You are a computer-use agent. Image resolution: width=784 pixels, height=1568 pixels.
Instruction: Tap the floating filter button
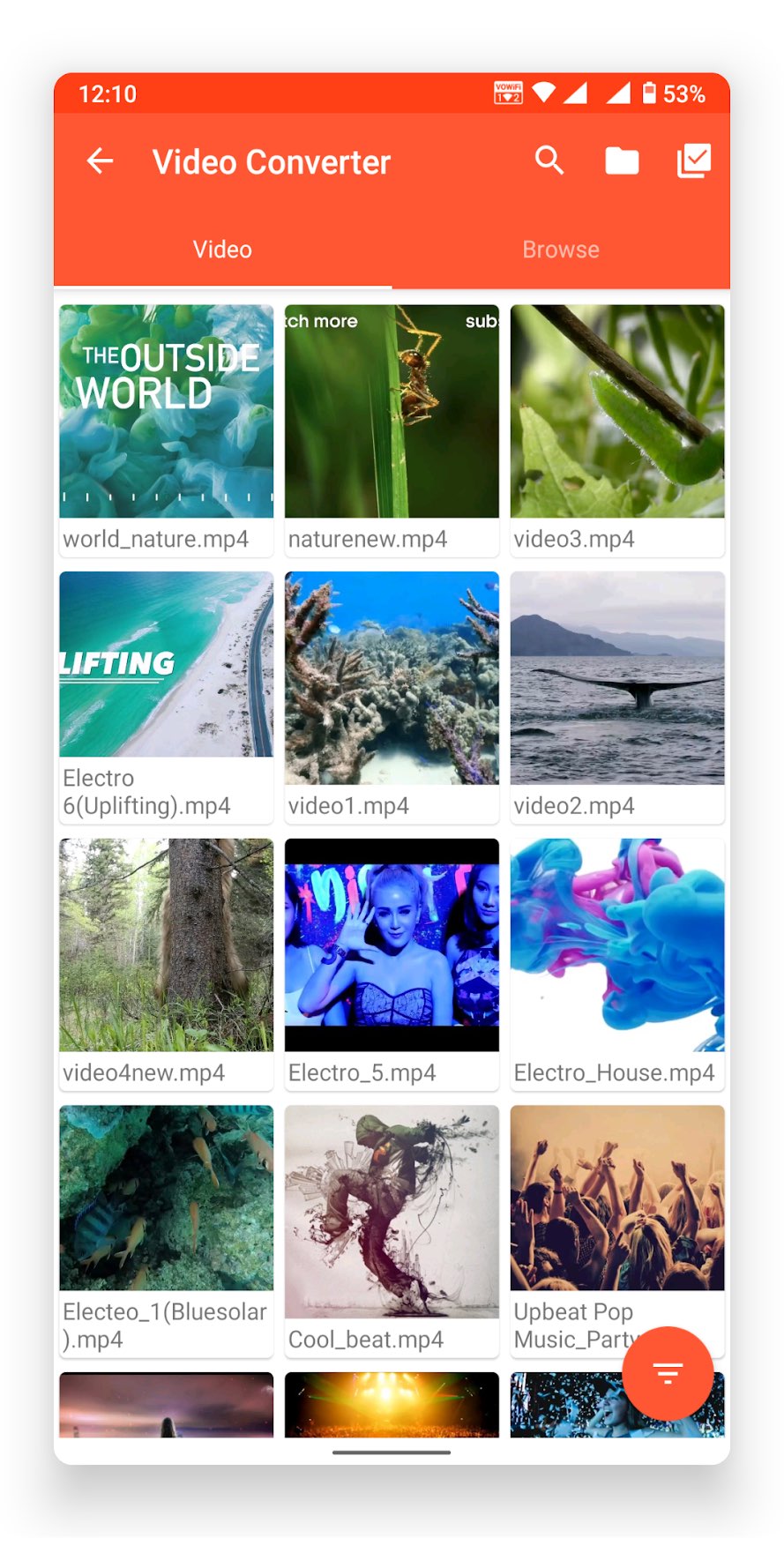click(668, 1373)
